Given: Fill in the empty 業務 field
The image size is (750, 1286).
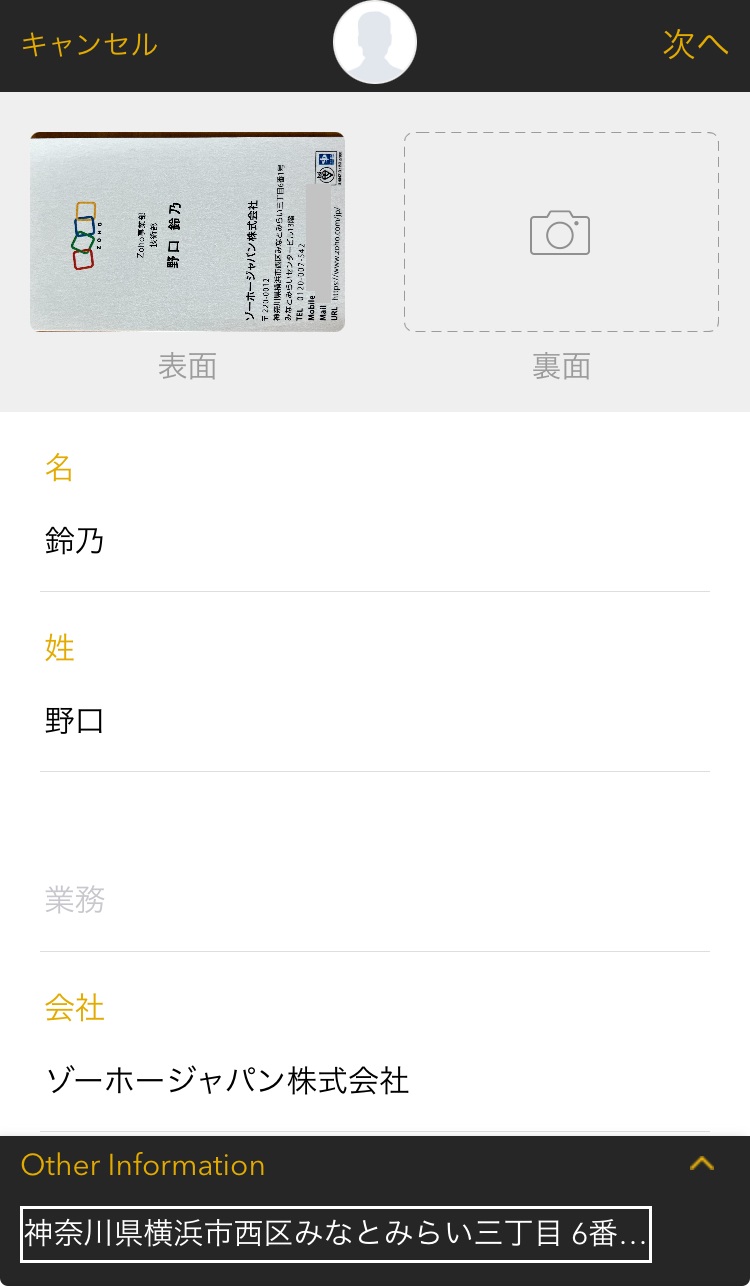Looking at the screenshot, I should pyautogui.click(x=375, y=901).
